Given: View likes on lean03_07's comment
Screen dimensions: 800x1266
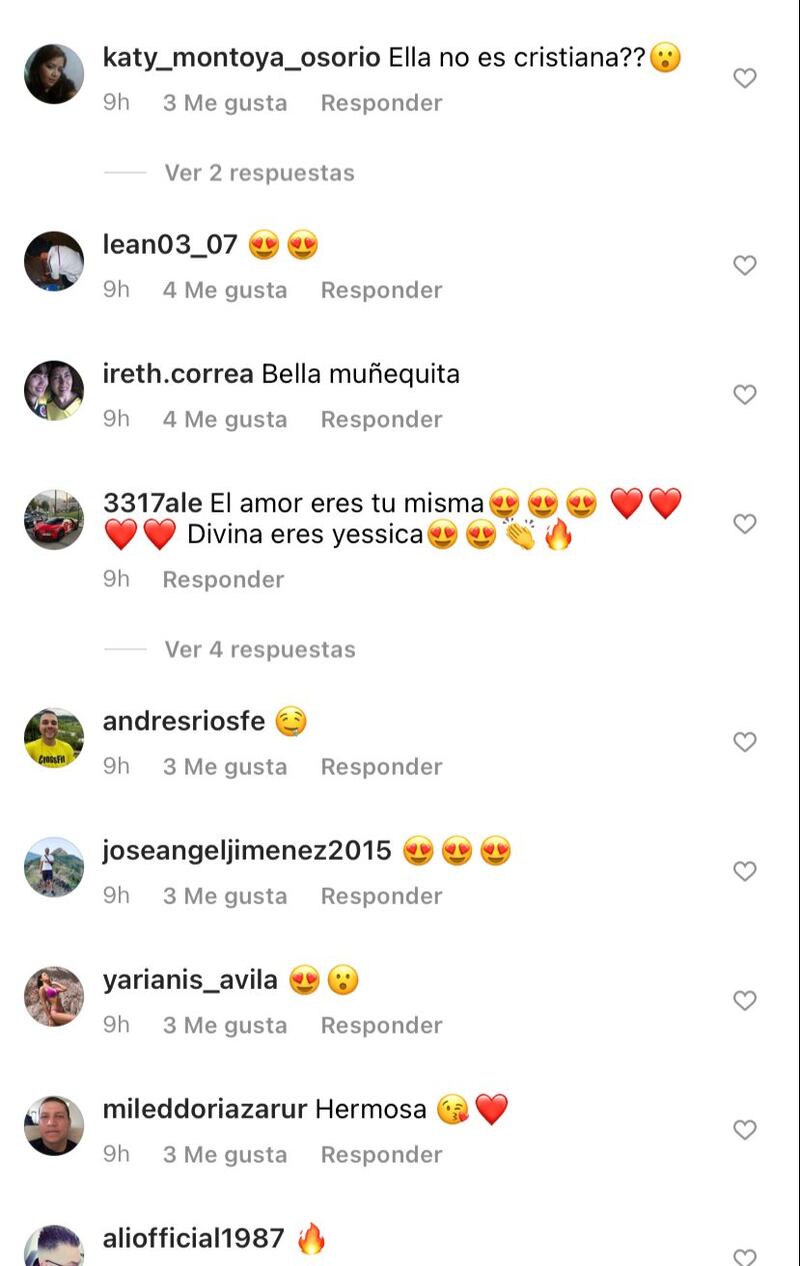Looking at the screenshot, I should click(225, 290).
